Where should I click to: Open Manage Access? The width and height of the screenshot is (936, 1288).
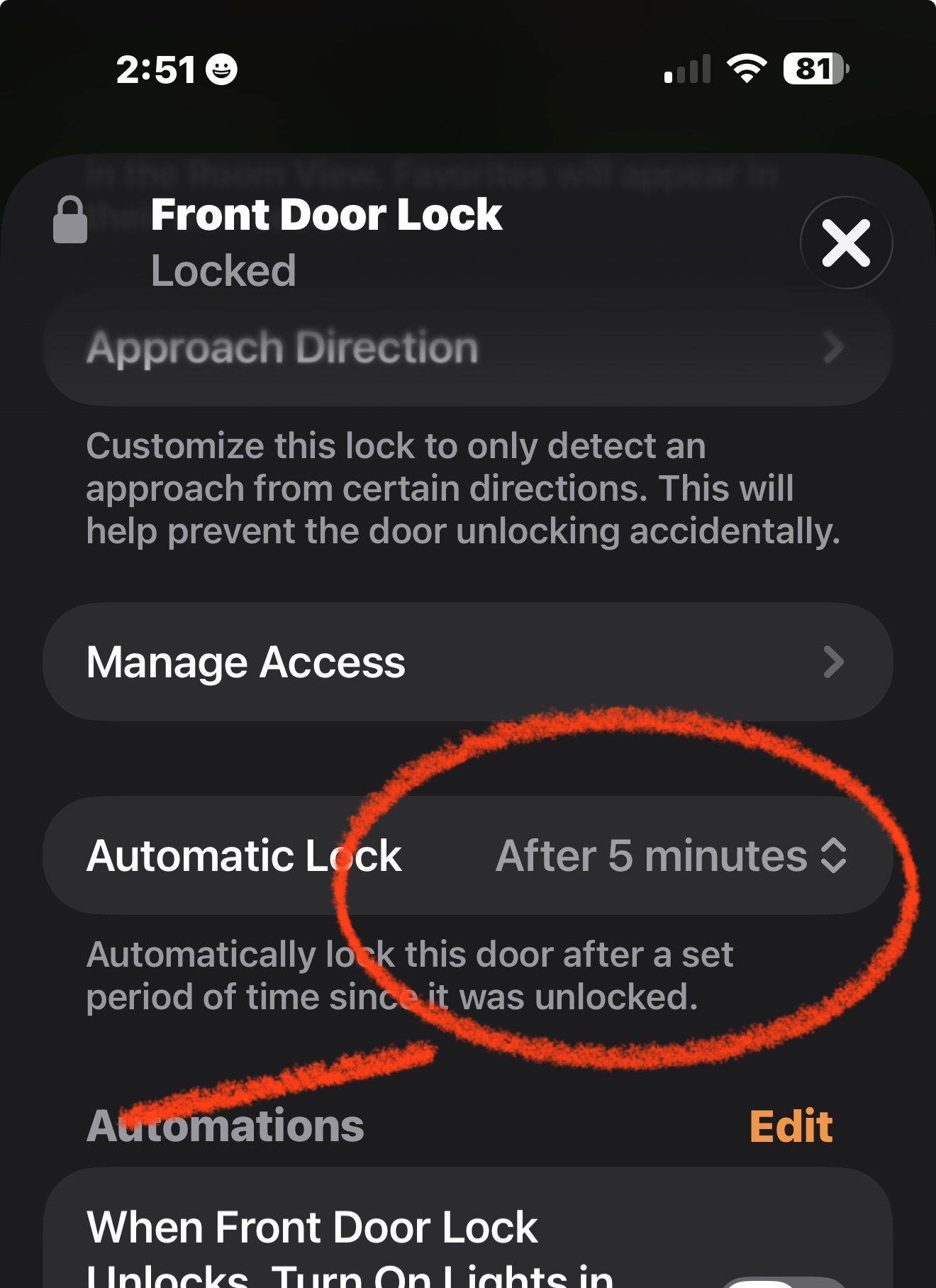tap(467, 662)
